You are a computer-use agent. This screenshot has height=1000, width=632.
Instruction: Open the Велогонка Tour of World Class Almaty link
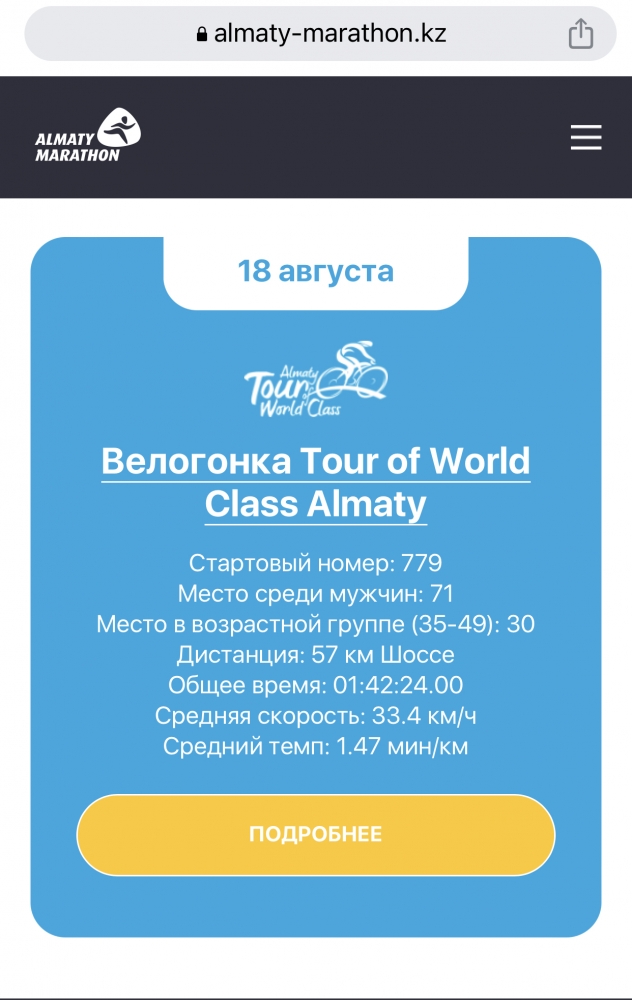point(316,482)
